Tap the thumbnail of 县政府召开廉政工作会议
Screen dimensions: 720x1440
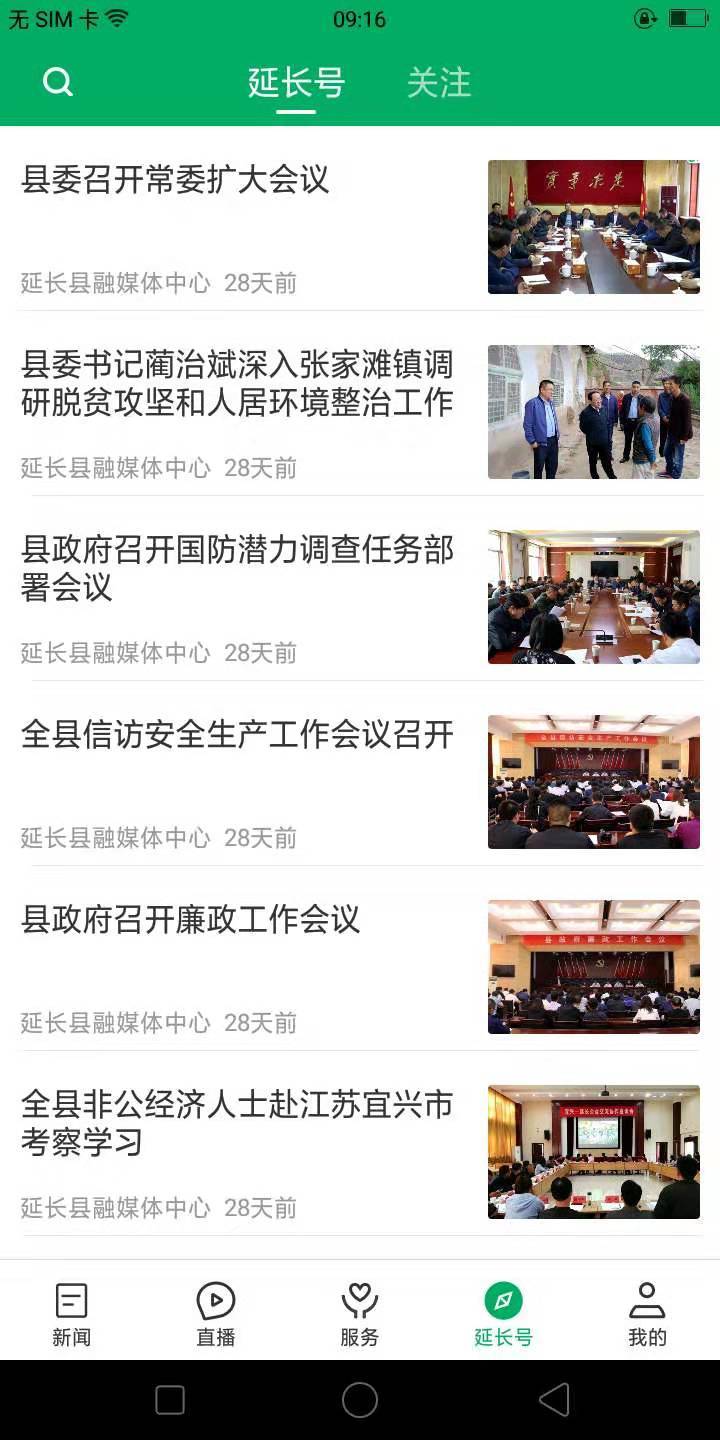pos(593,966)
